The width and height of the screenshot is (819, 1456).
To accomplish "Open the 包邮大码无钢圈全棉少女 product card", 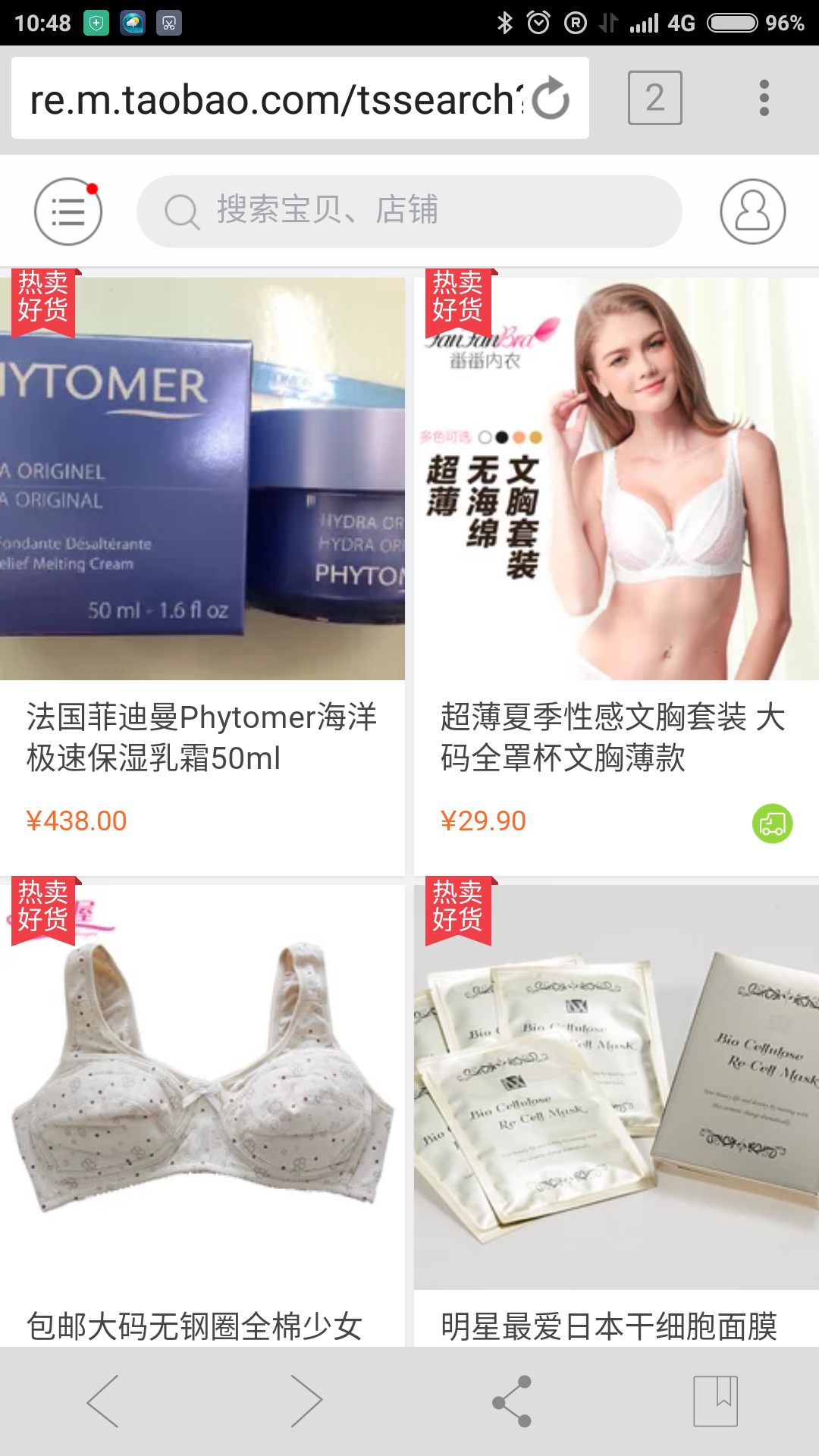I will [x=202, y=1100].
